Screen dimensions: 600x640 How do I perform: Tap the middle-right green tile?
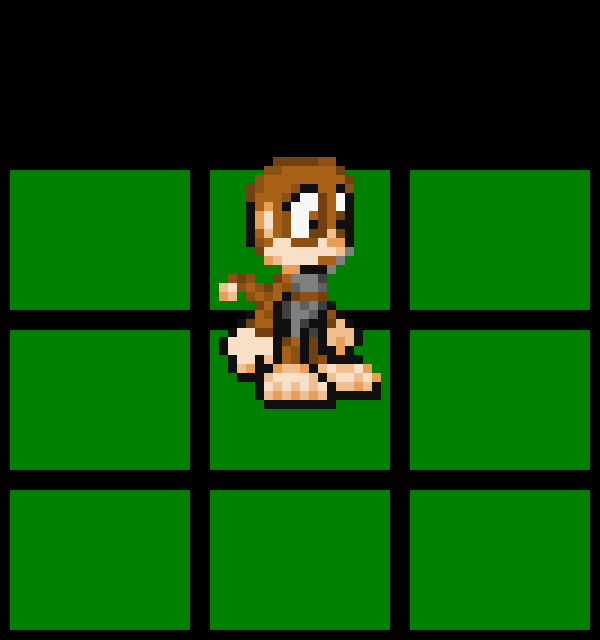[500, 400]
